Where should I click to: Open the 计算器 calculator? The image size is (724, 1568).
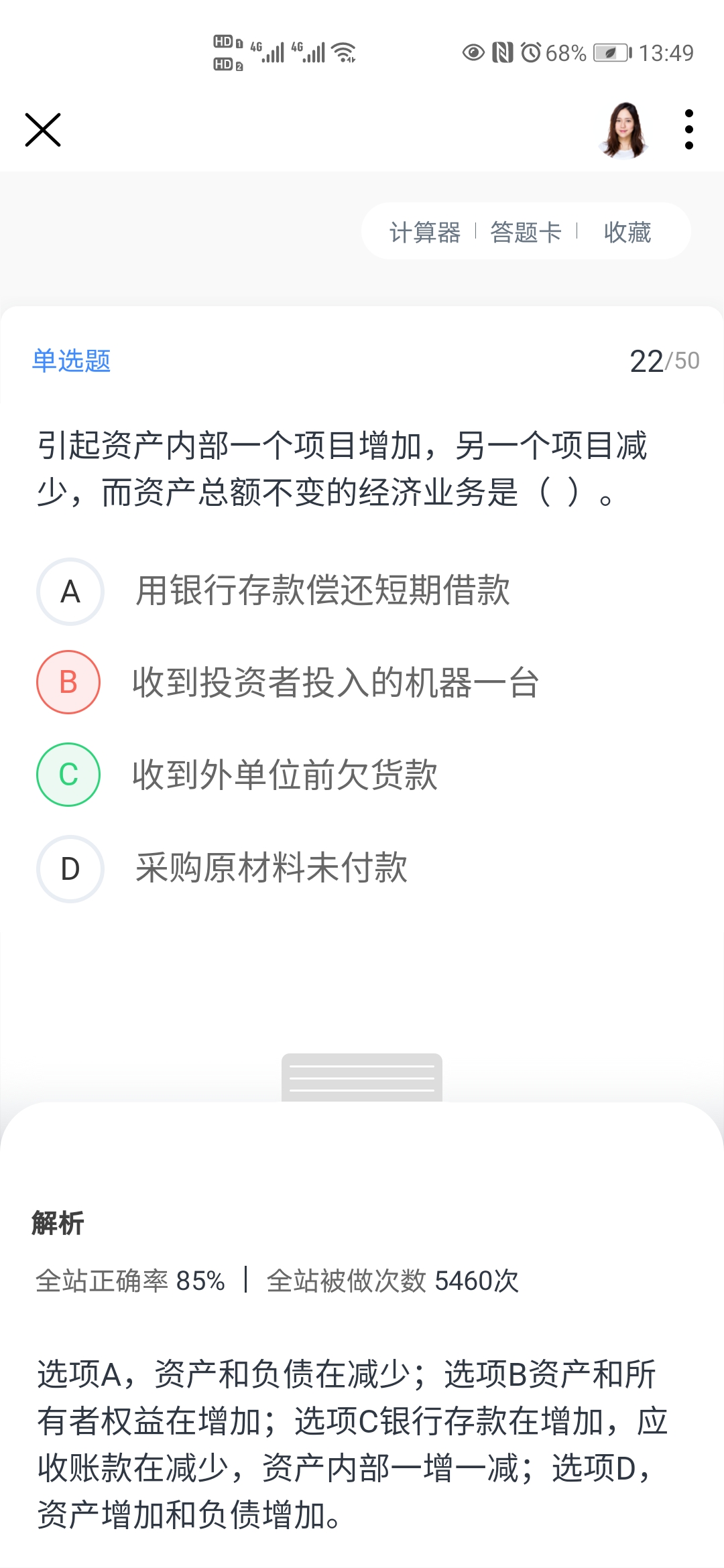[425, 232]
